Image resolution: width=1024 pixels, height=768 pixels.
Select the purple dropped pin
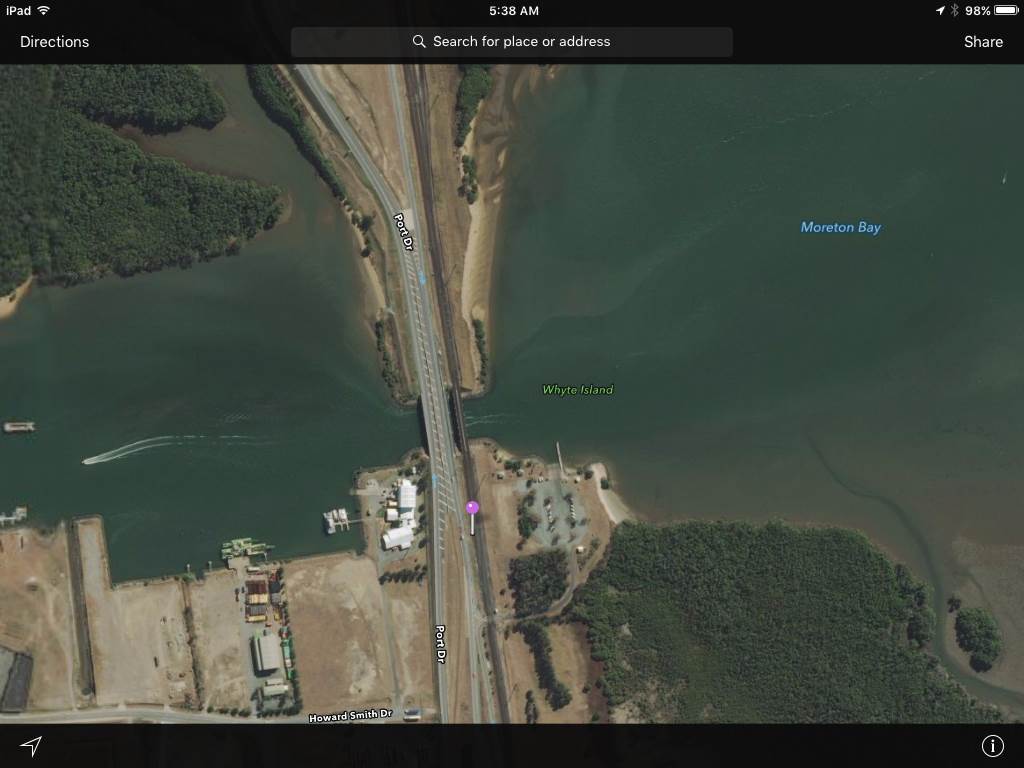click(472, 509)
